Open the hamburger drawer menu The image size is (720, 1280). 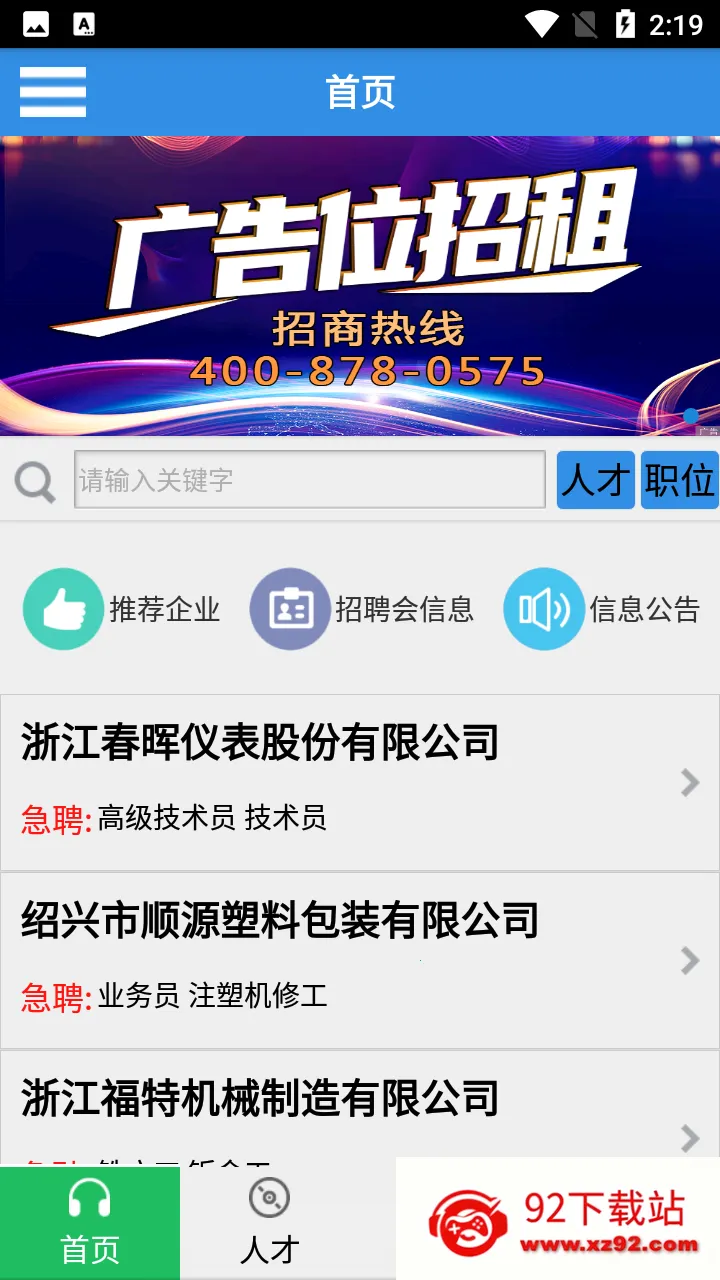pos(53,92)
